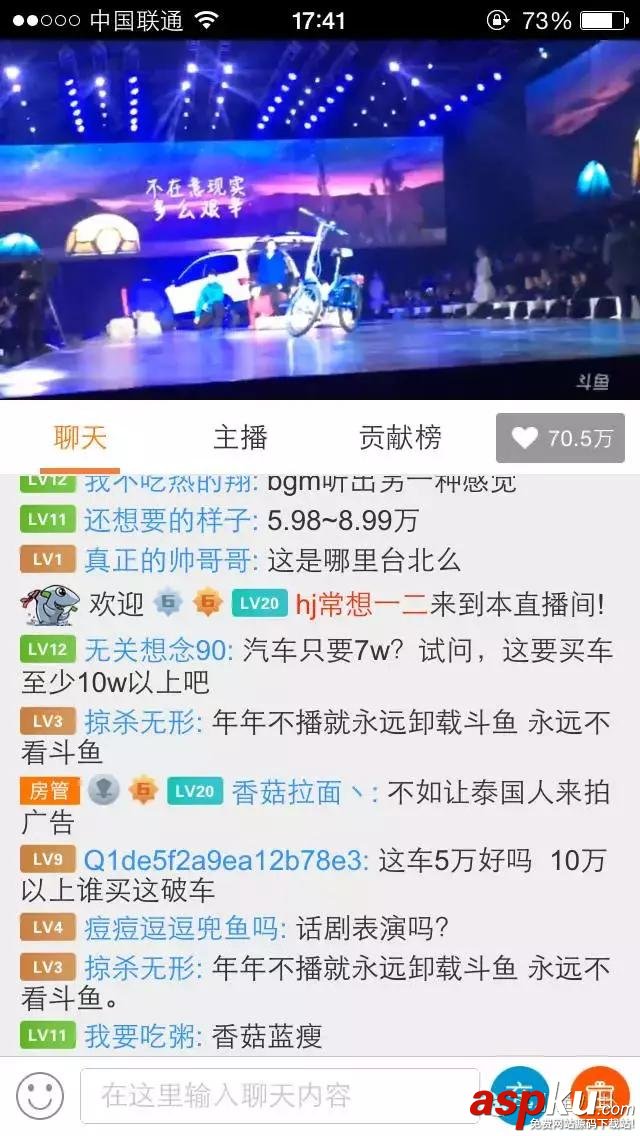Focus the chat input field
Viewport: 640px width, 1136px height.
[x=278, y=1096]
